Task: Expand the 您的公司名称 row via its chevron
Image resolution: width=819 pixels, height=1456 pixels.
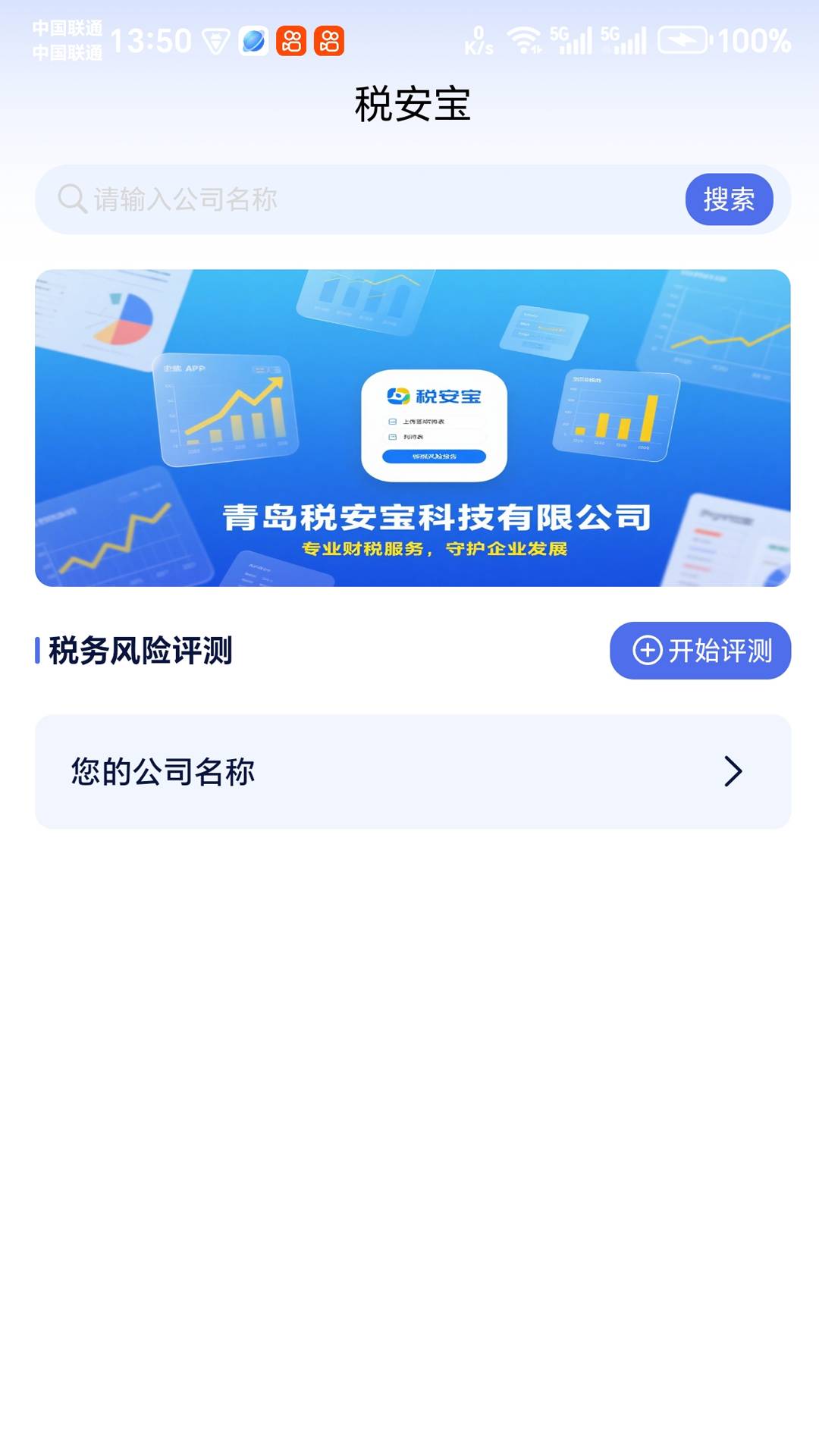Action: [x=733, y=771]
